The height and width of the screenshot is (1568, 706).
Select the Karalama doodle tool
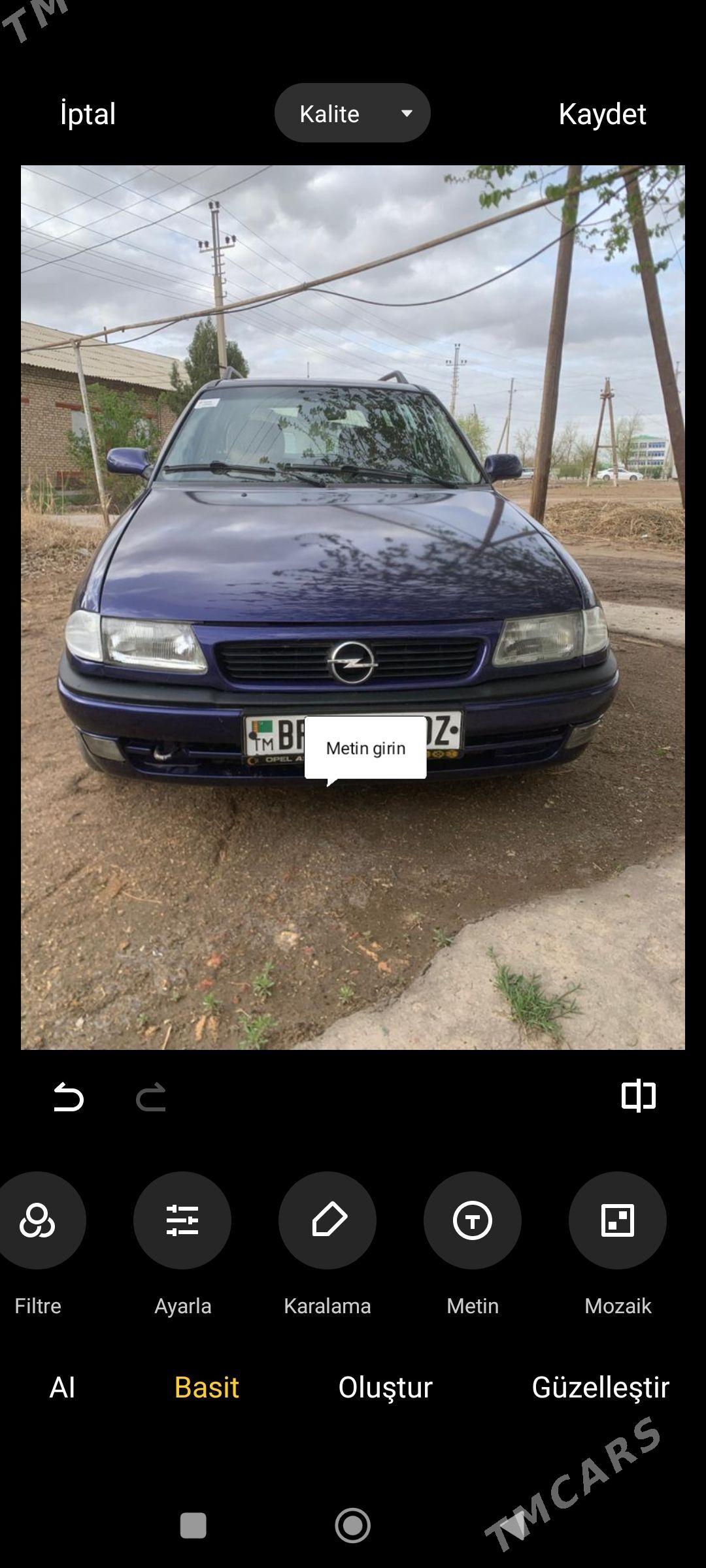(328, 1220)
